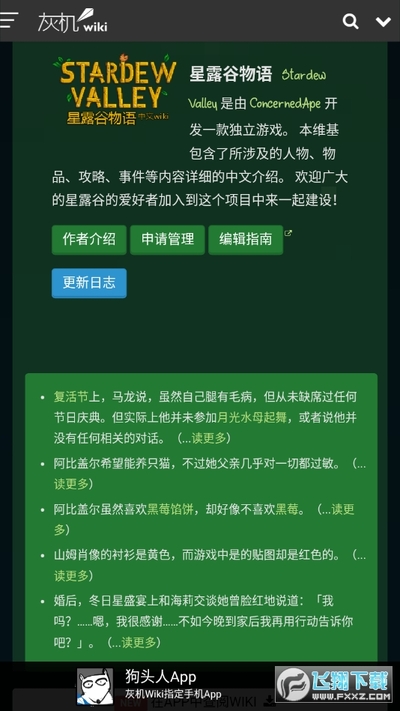The width and height of the screenshot is (400, 711).
Task: View the 更新日志 changelog button
Action: [x=89, y=283]
